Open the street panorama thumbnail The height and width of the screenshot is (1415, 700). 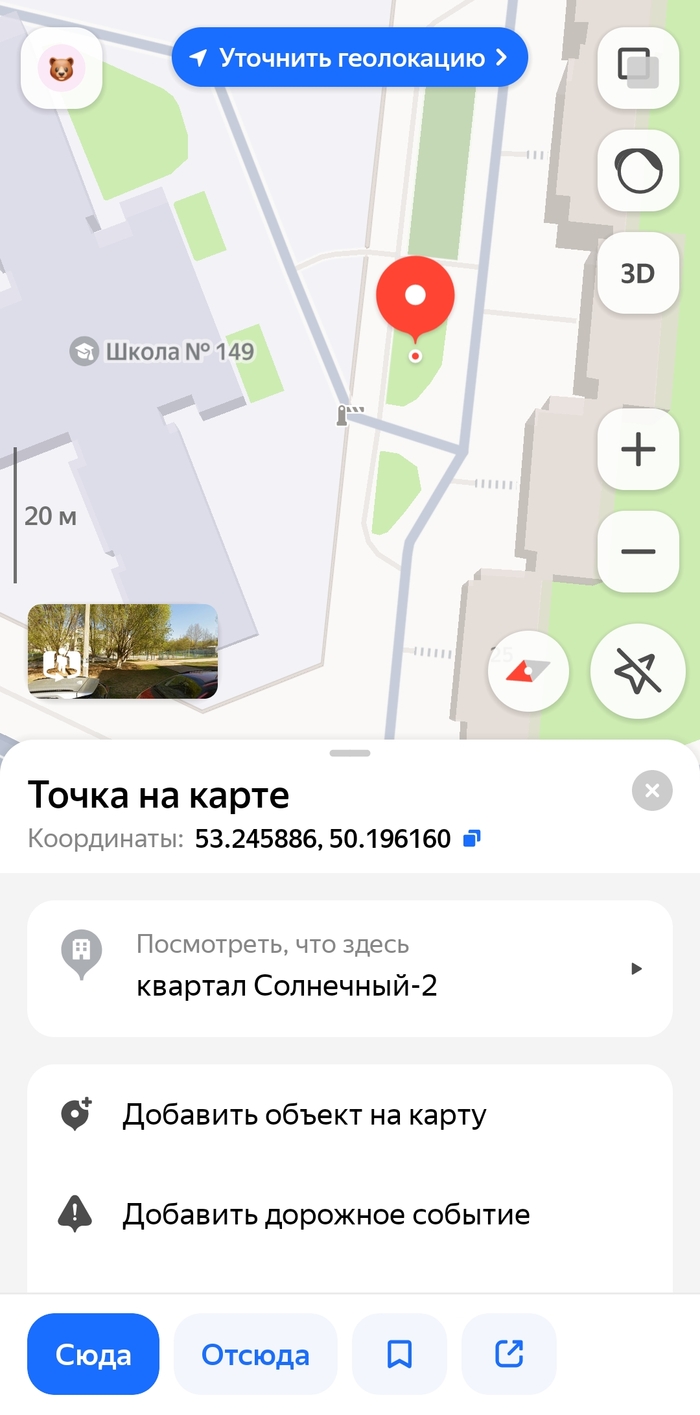pyautogui.click(x=122, y=651)
